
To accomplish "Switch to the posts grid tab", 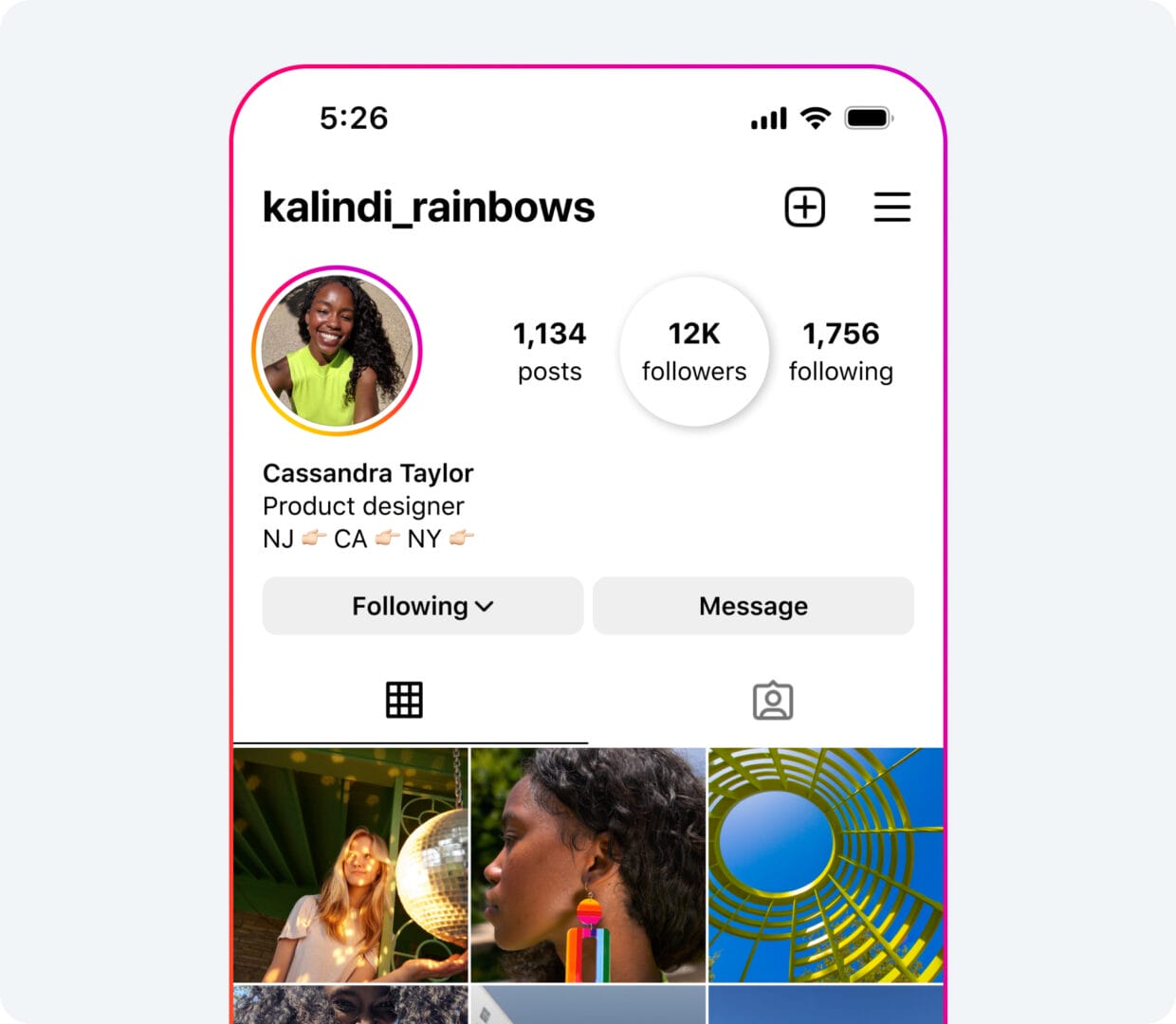I will click(404, 700).
